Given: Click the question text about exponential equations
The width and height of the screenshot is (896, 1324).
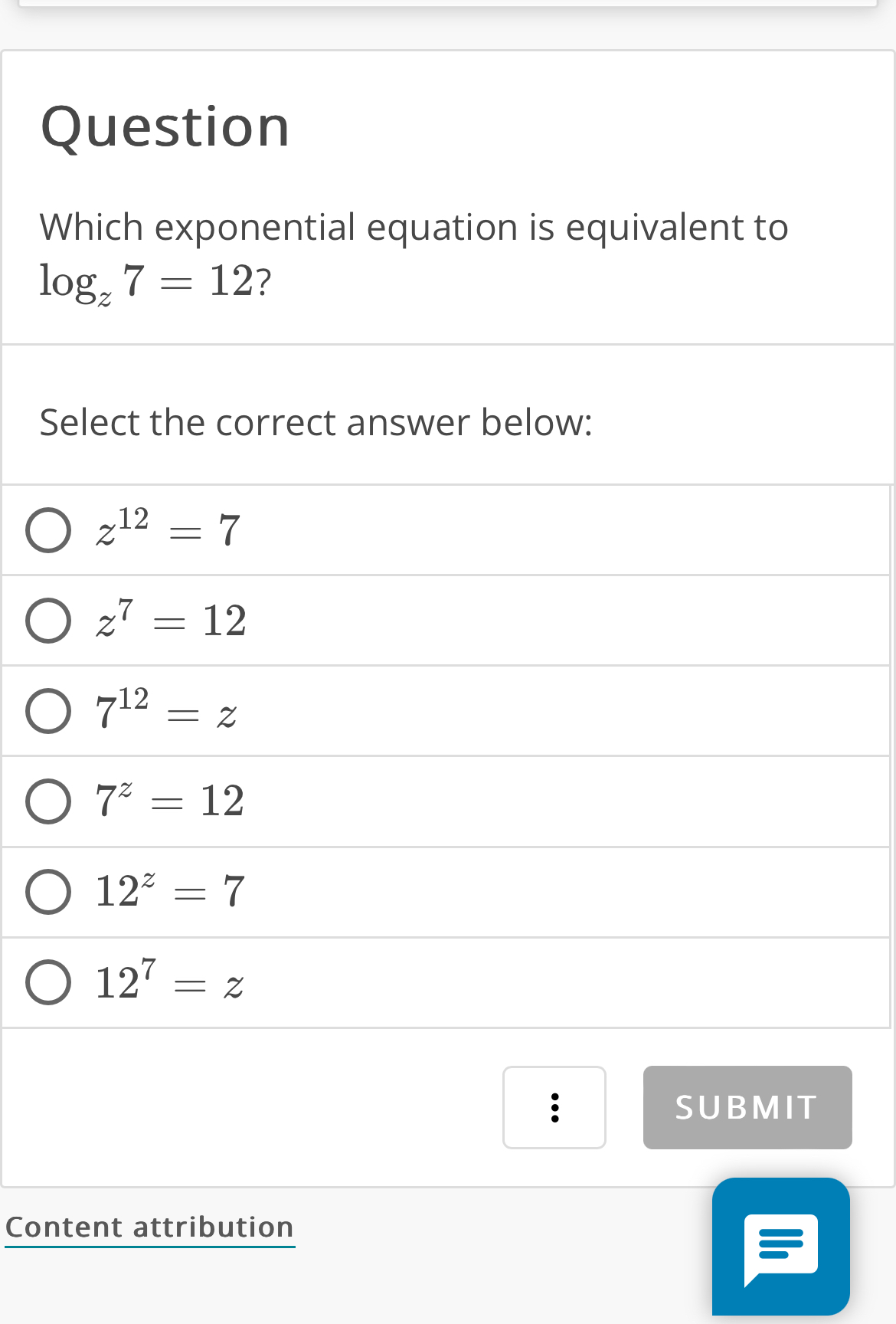Looking at the screenshot, I should point(414,227).
